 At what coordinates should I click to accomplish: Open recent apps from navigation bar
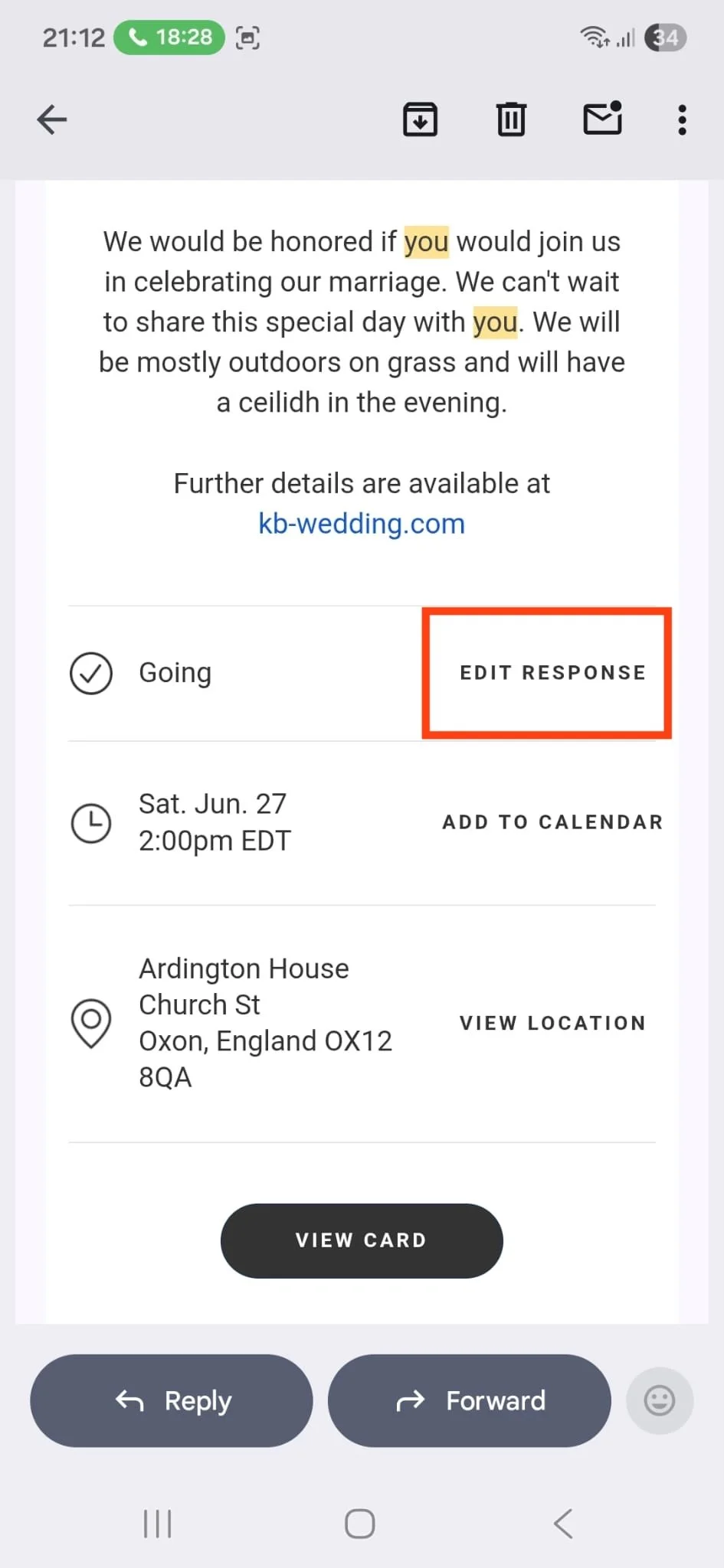pos(158,1524)
